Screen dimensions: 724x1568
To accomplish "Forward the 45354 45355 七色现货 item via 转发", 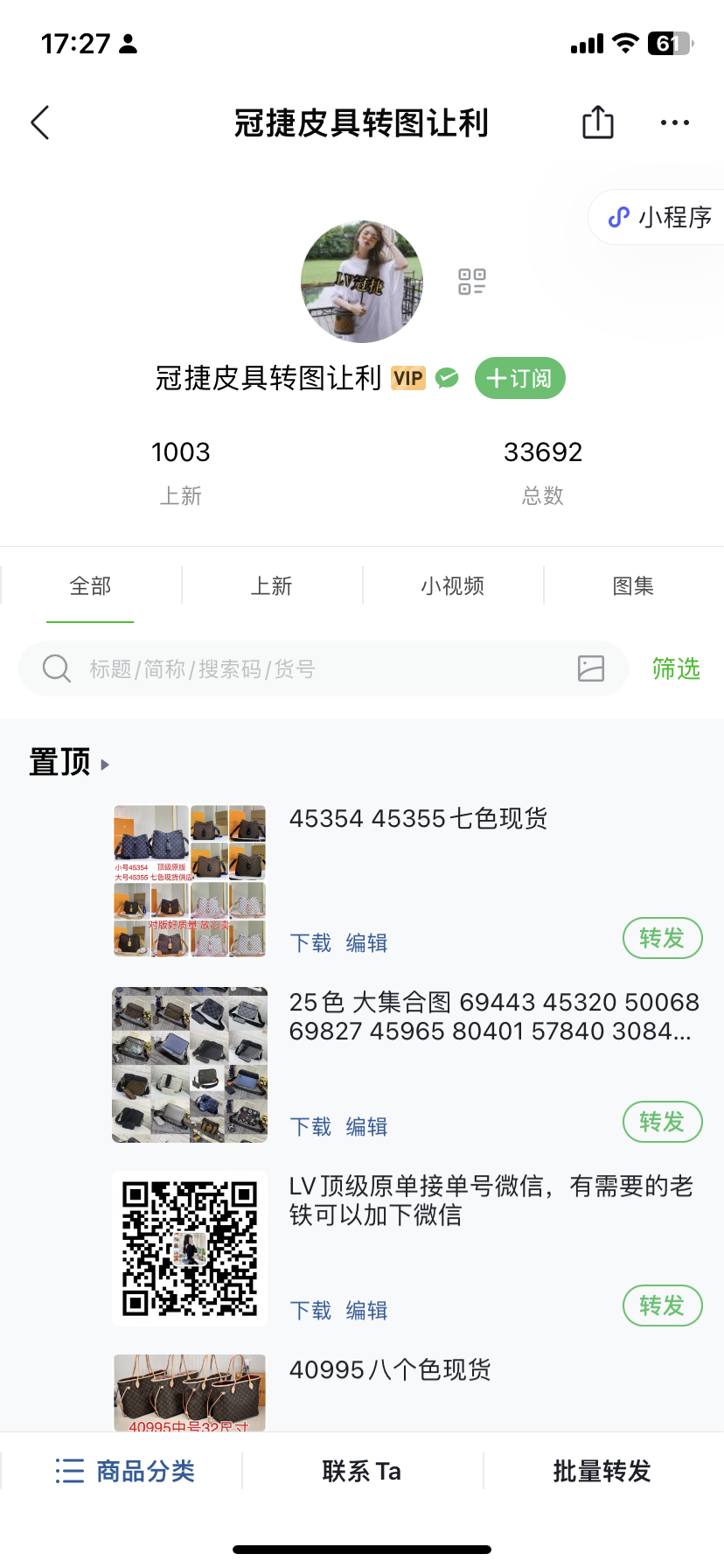I will coord(663,938).
